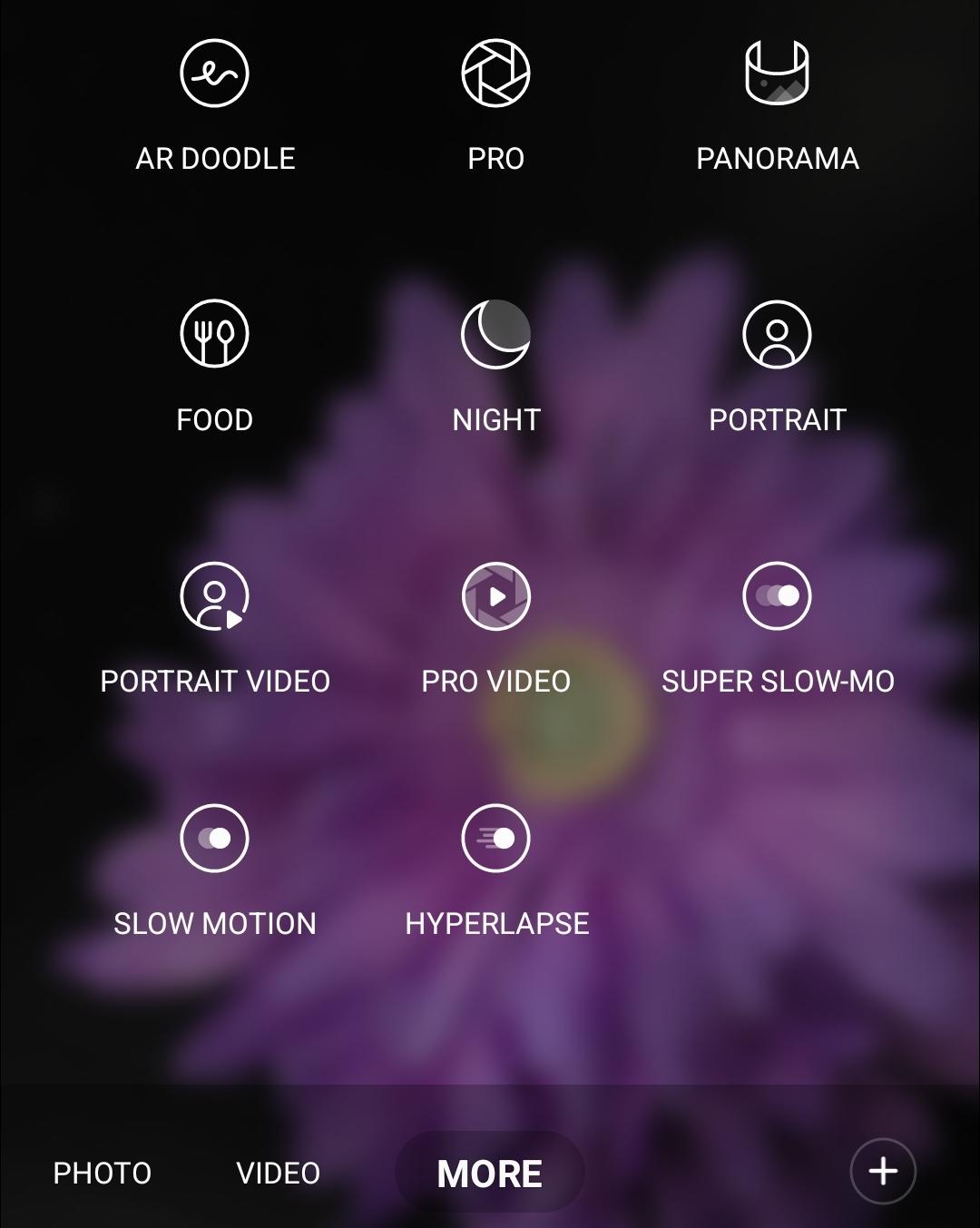The image size is (980, 1228).
Task: Select the Portrait Video mode icon
Action: click(214, 595)
